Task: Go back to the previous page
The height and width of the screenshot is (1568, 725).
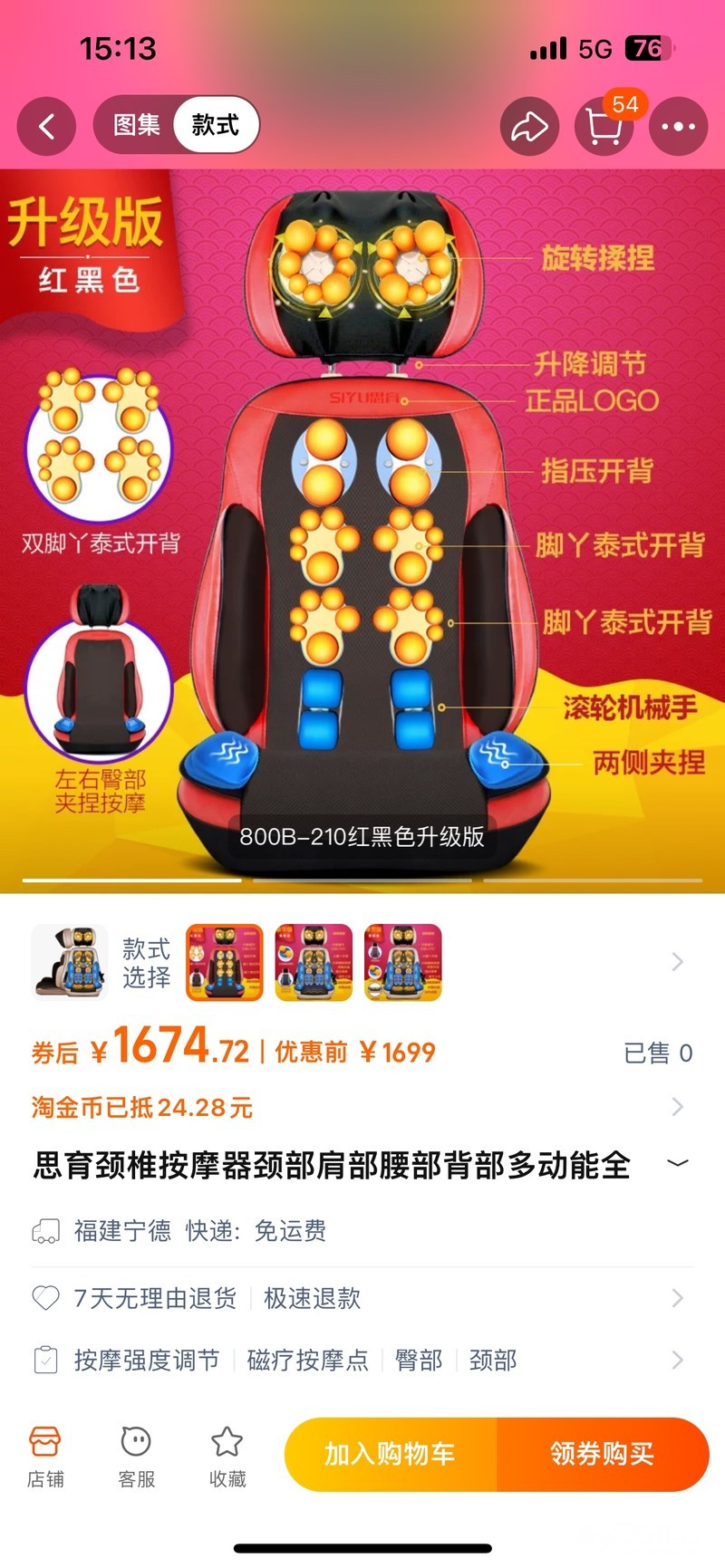Action: [46, 127]
